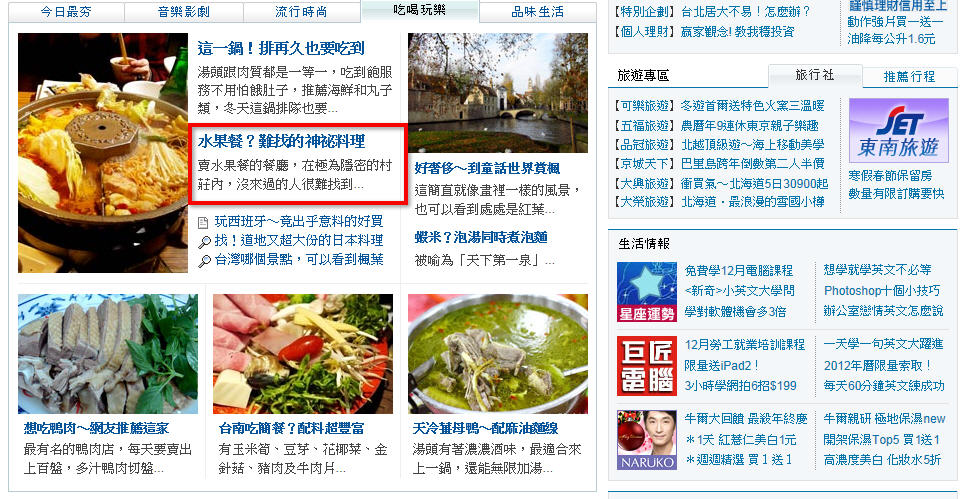Switch to the 推薦行程 tab
968x499 pixels.
[908, 77]
